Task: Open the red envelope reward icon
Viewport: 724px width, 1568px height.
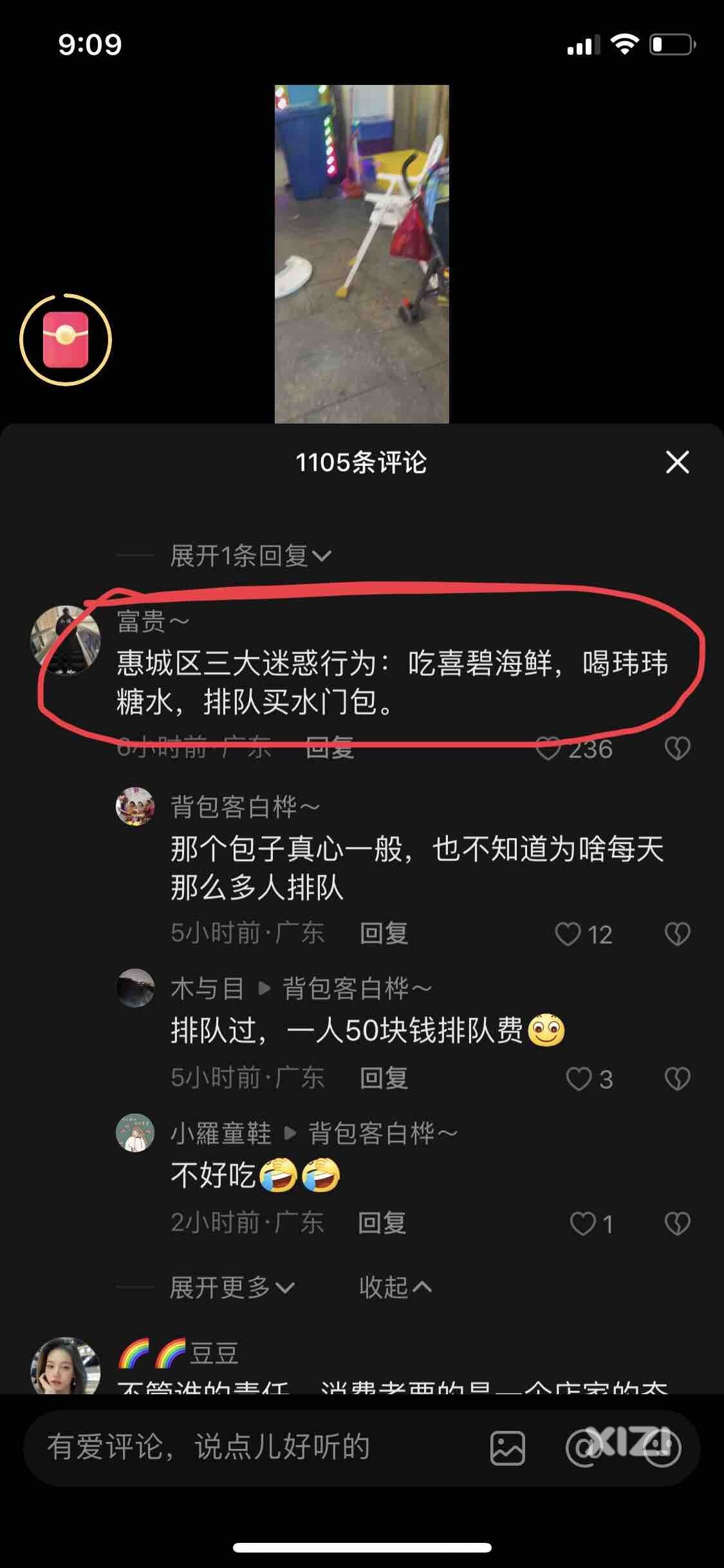Action: click(x=66, y=339)
